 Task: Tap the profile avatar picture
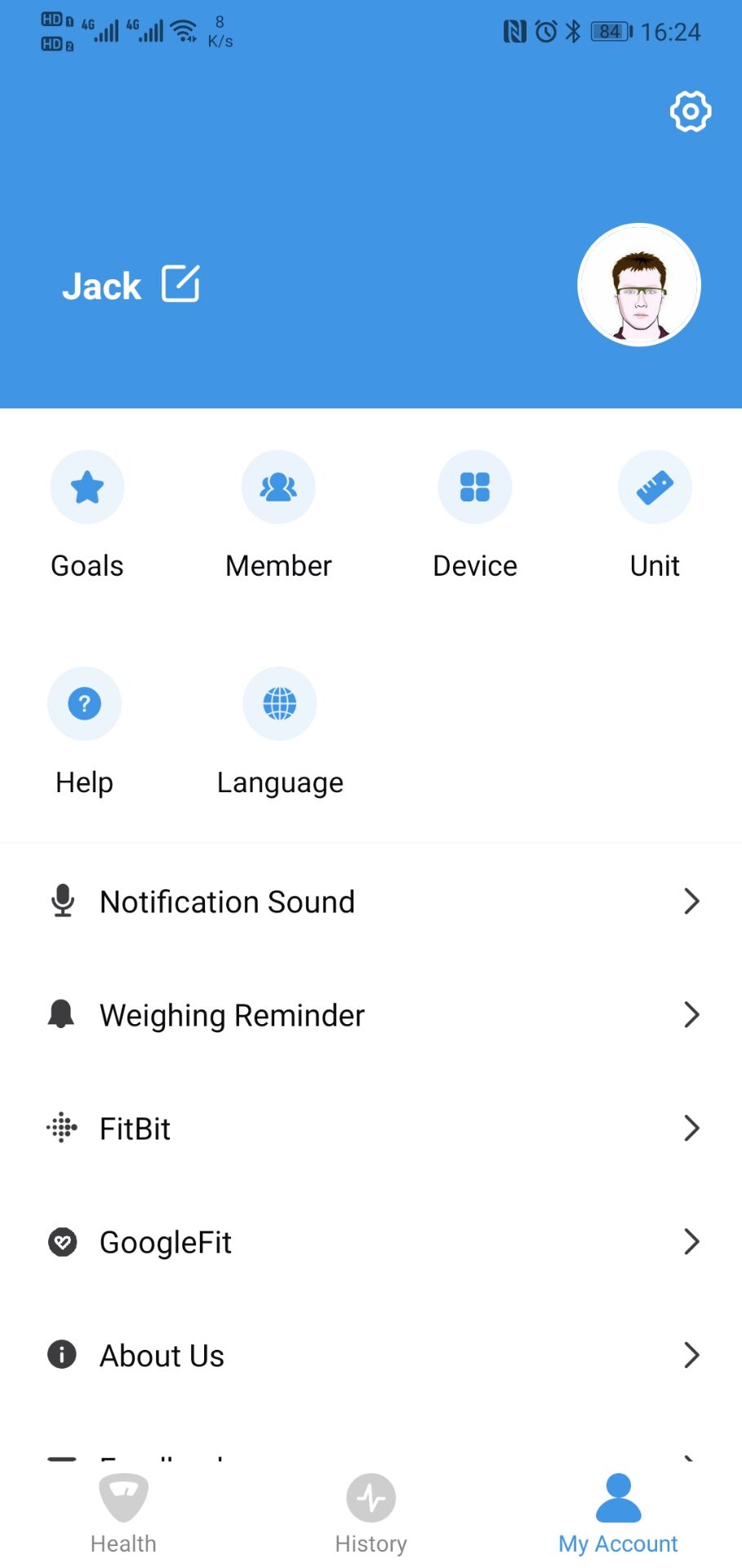[x=639, y=285]
